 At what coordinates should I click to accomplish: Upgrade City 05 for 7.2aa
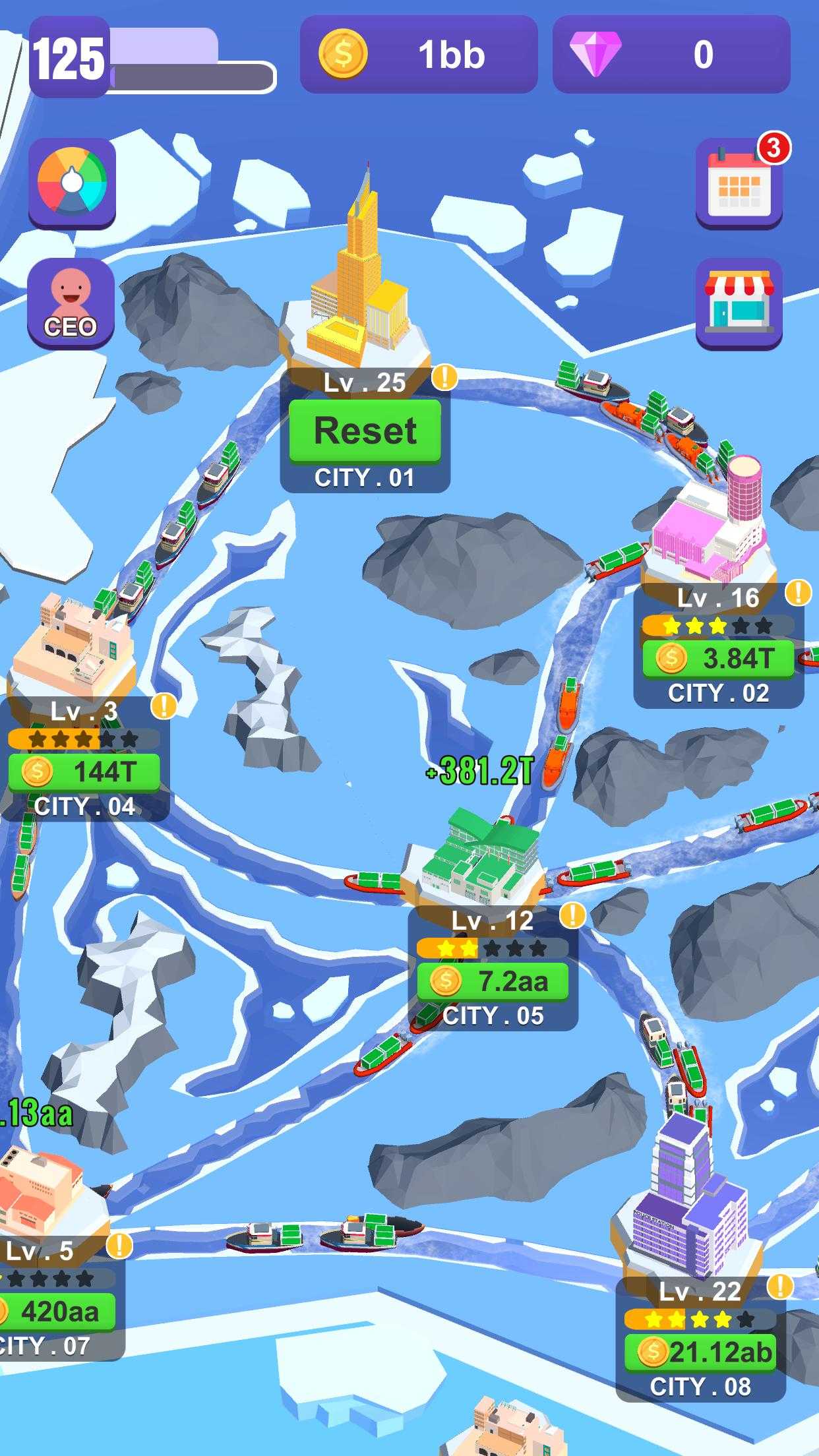[x=493, y=981]
